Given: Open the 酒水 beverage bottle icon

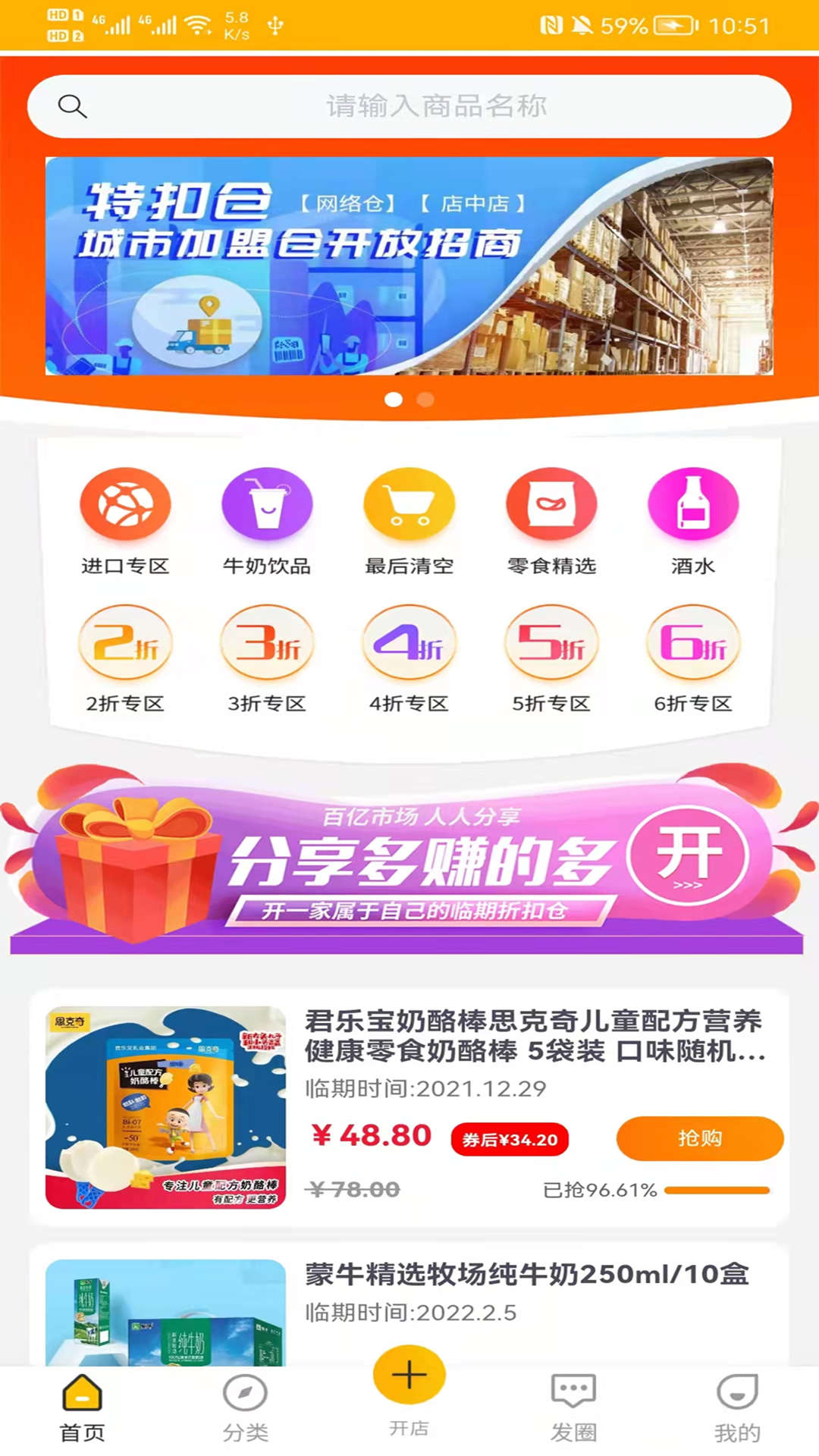Looking at the screenshot, I should 692,504.
